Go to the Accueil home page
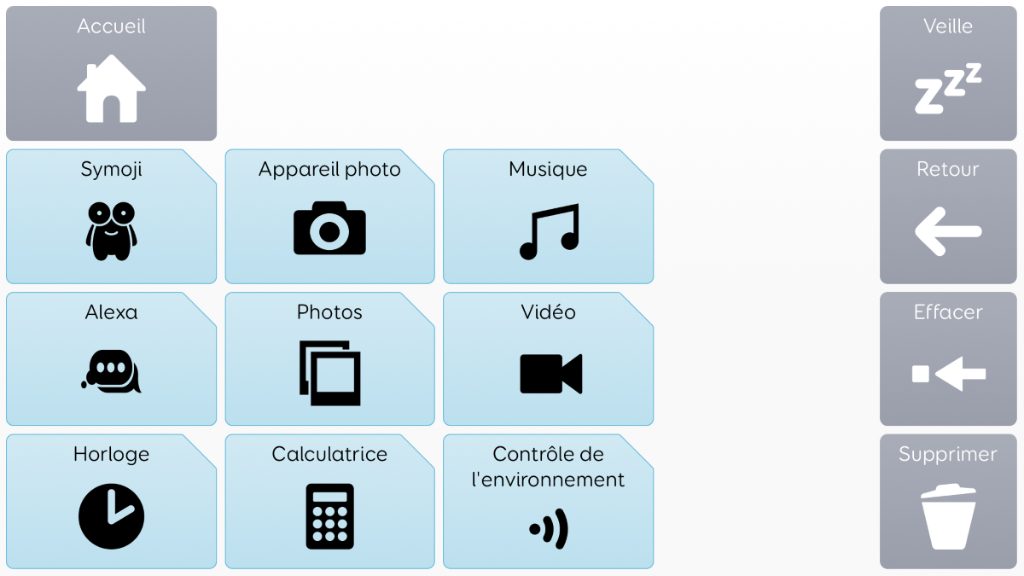The width and height of the screenshot is (1024, 576). coord(111,73)
